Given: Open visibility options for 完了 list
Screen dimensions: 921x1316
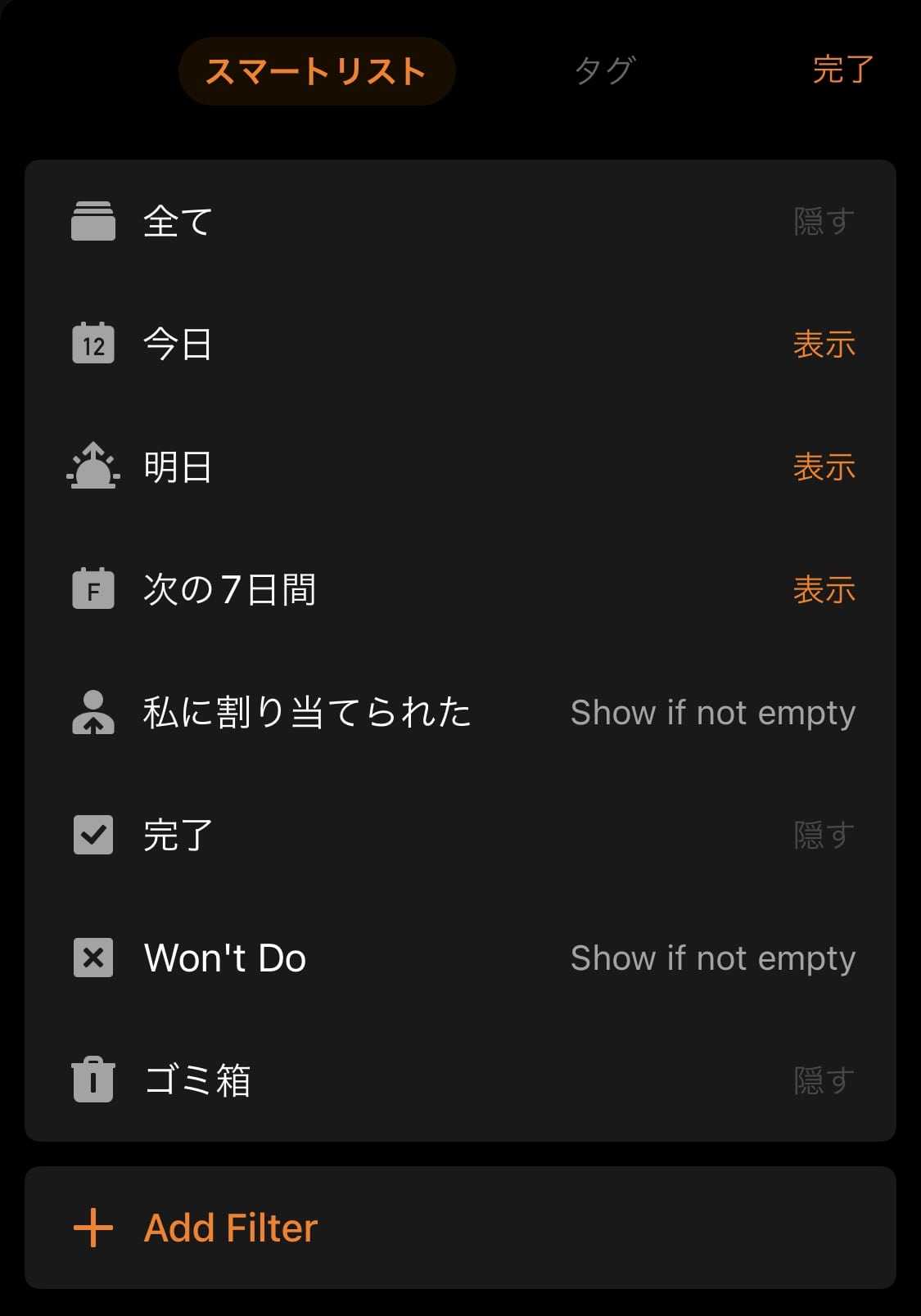Looking at the screenshot, I should pyautogui.click(x=823, y=835).
